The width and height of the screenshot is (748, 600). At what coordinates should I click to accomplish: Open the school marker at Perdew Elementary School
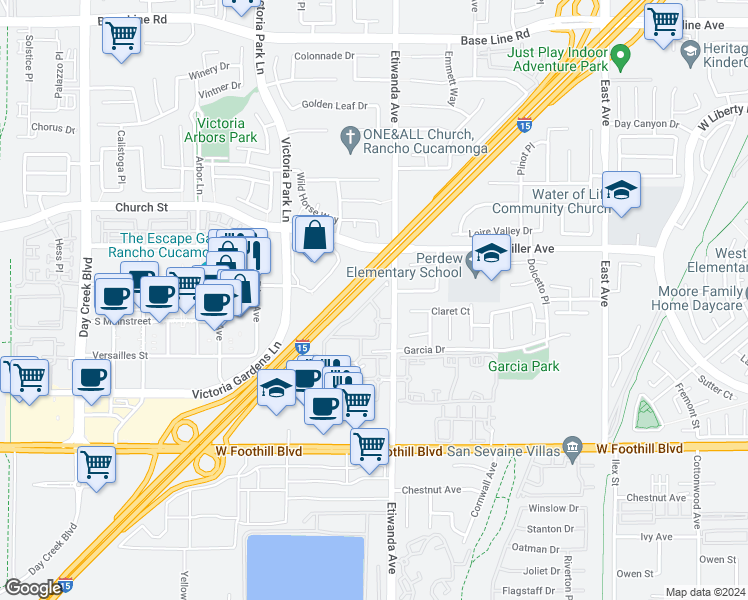click(491, 254)
